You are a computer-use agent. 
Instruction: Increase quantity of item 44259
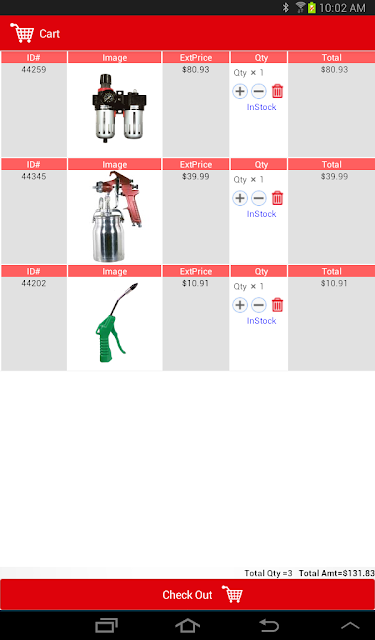tap(240, 91)
